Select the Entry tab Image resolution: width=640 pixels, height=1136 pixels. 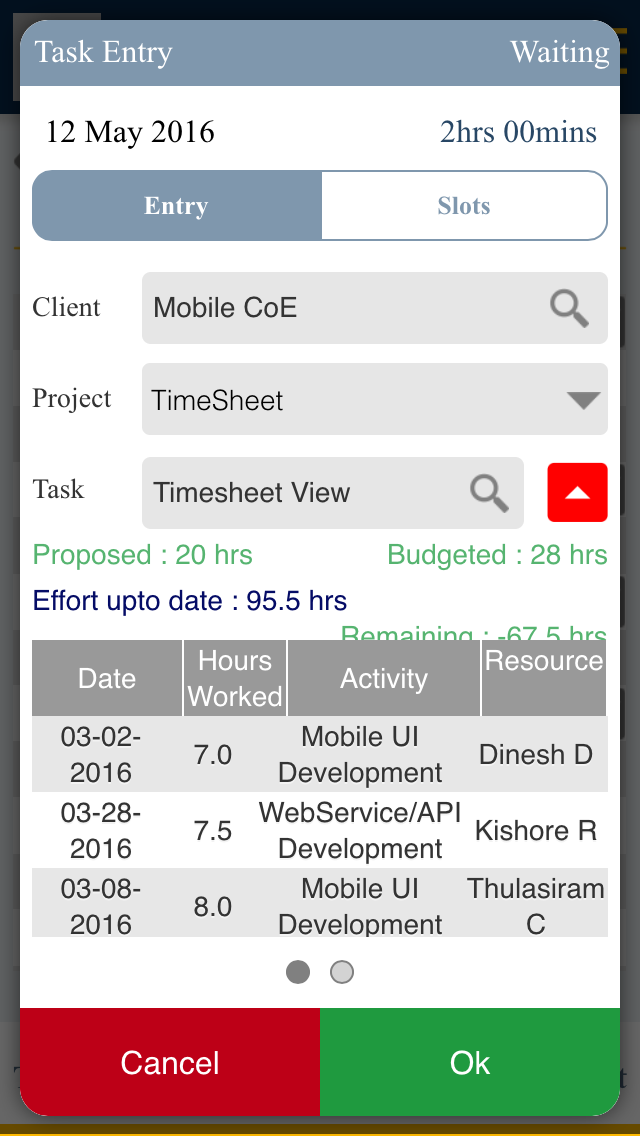[x=176, y=206]
